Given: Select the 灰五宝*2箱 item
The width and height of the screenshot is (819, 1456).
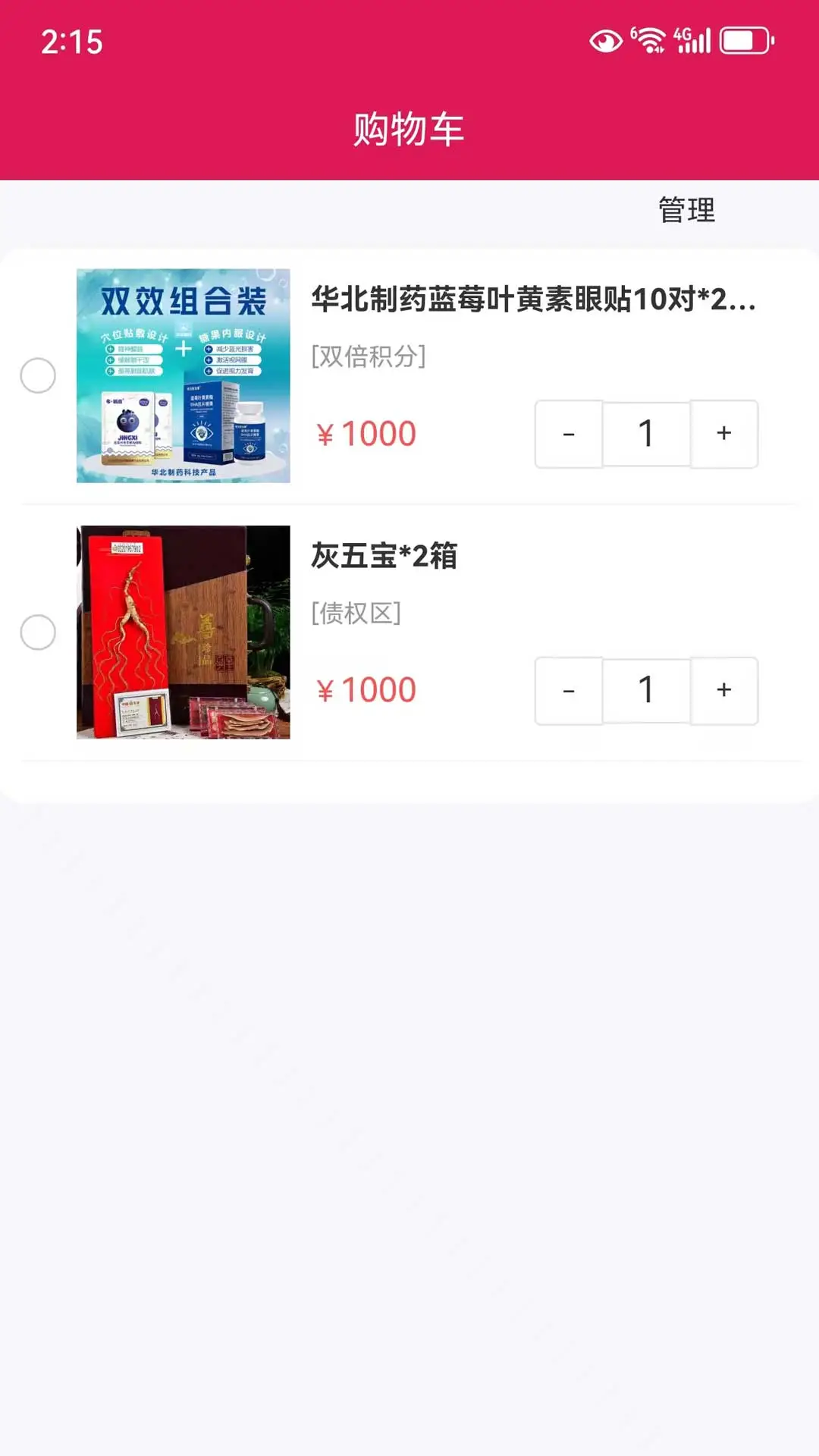Looking at the screenshot, I should [38, 632].
